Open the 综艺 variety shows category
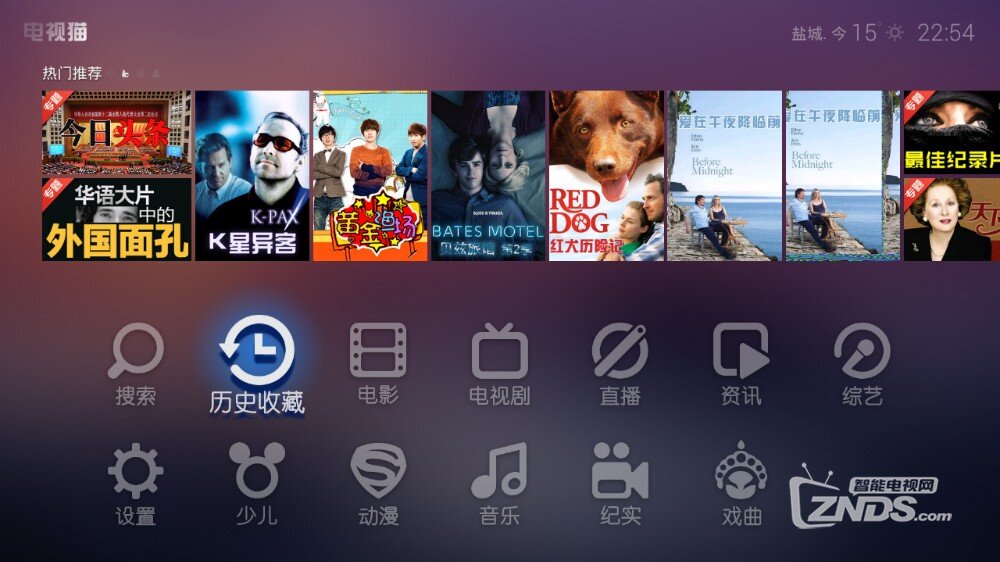 point(862,364)
